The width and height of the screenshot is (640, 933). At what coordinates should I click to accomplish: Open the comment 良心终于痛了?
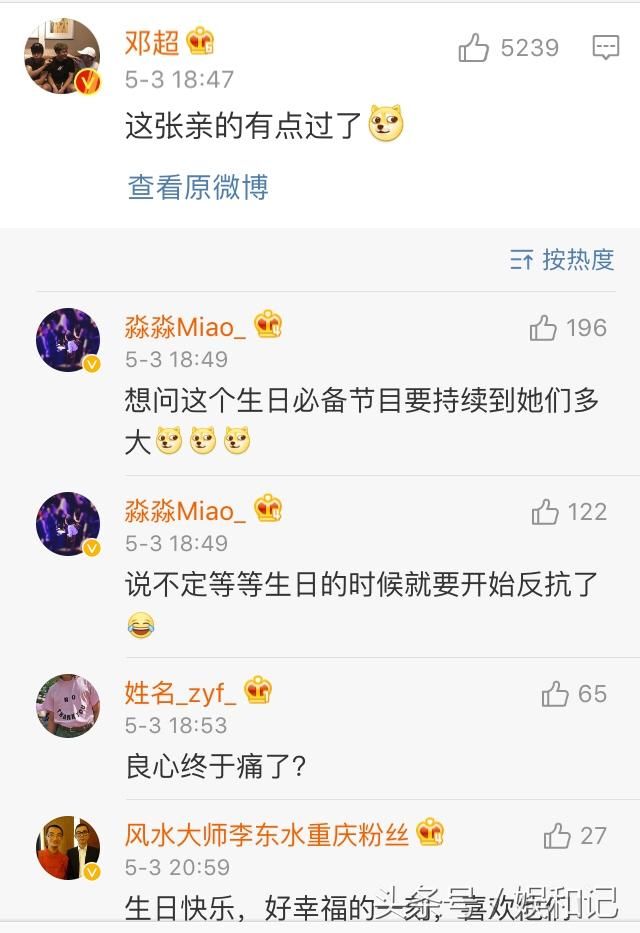[216, 766]
